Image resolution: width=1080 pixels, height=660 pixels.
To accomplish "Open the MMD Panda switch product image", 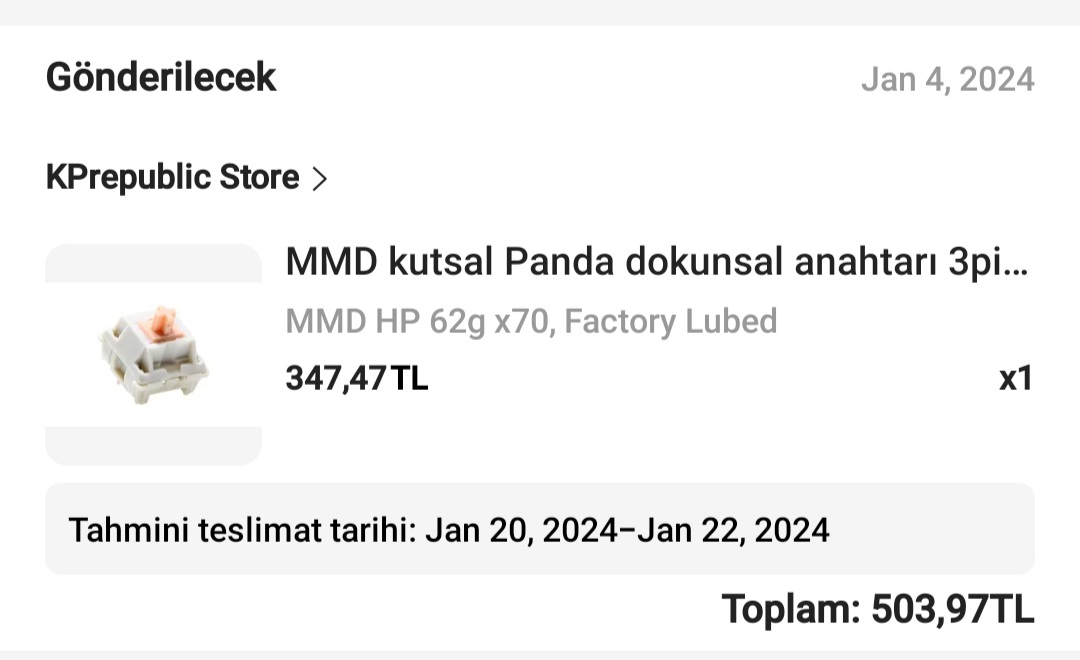I will pos(153,354).
